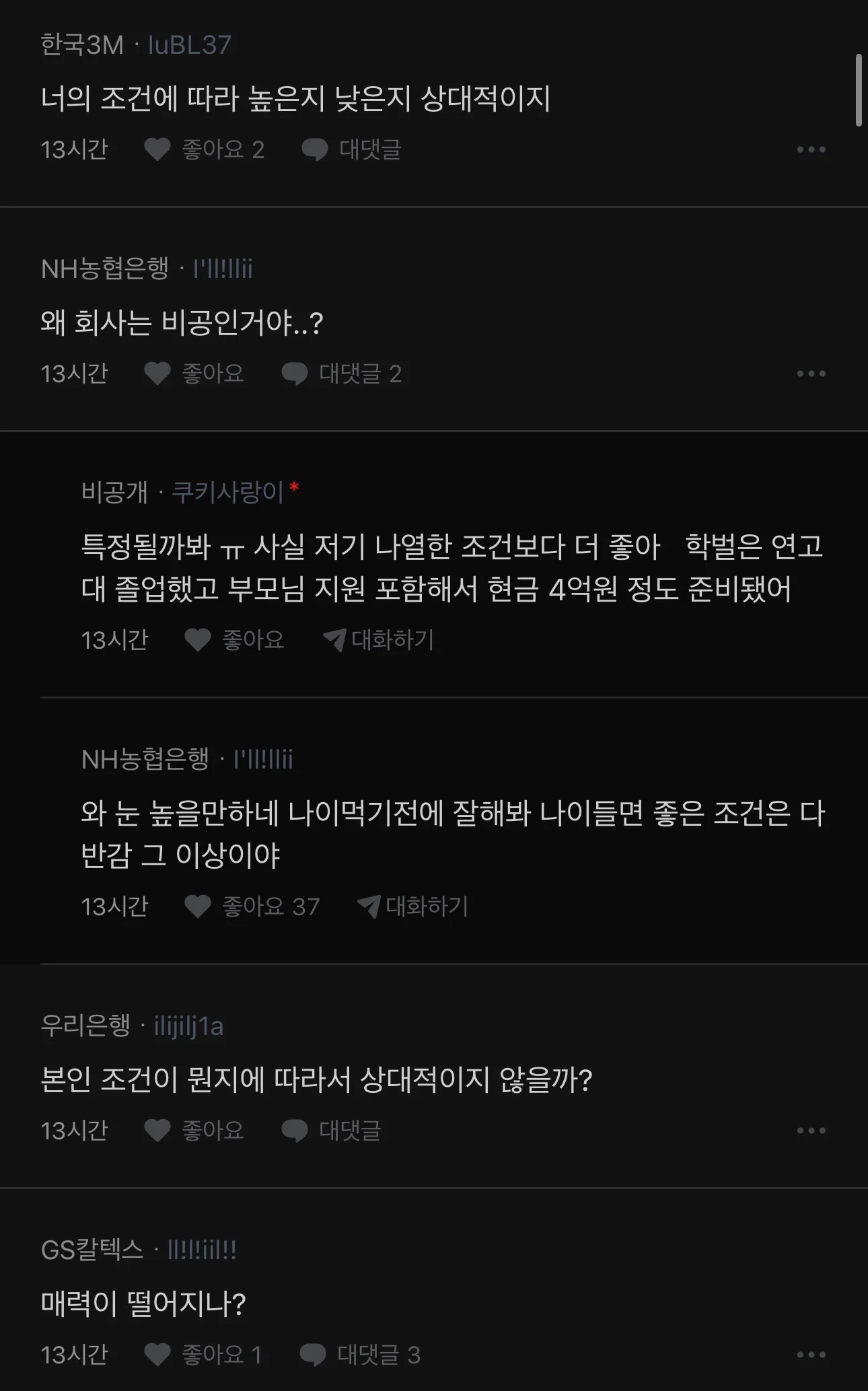The width and height of the screenshot is (868, 1391).
Task: Open 쿠키사랑이's profile nickname
Action: [x=227, y=493]
